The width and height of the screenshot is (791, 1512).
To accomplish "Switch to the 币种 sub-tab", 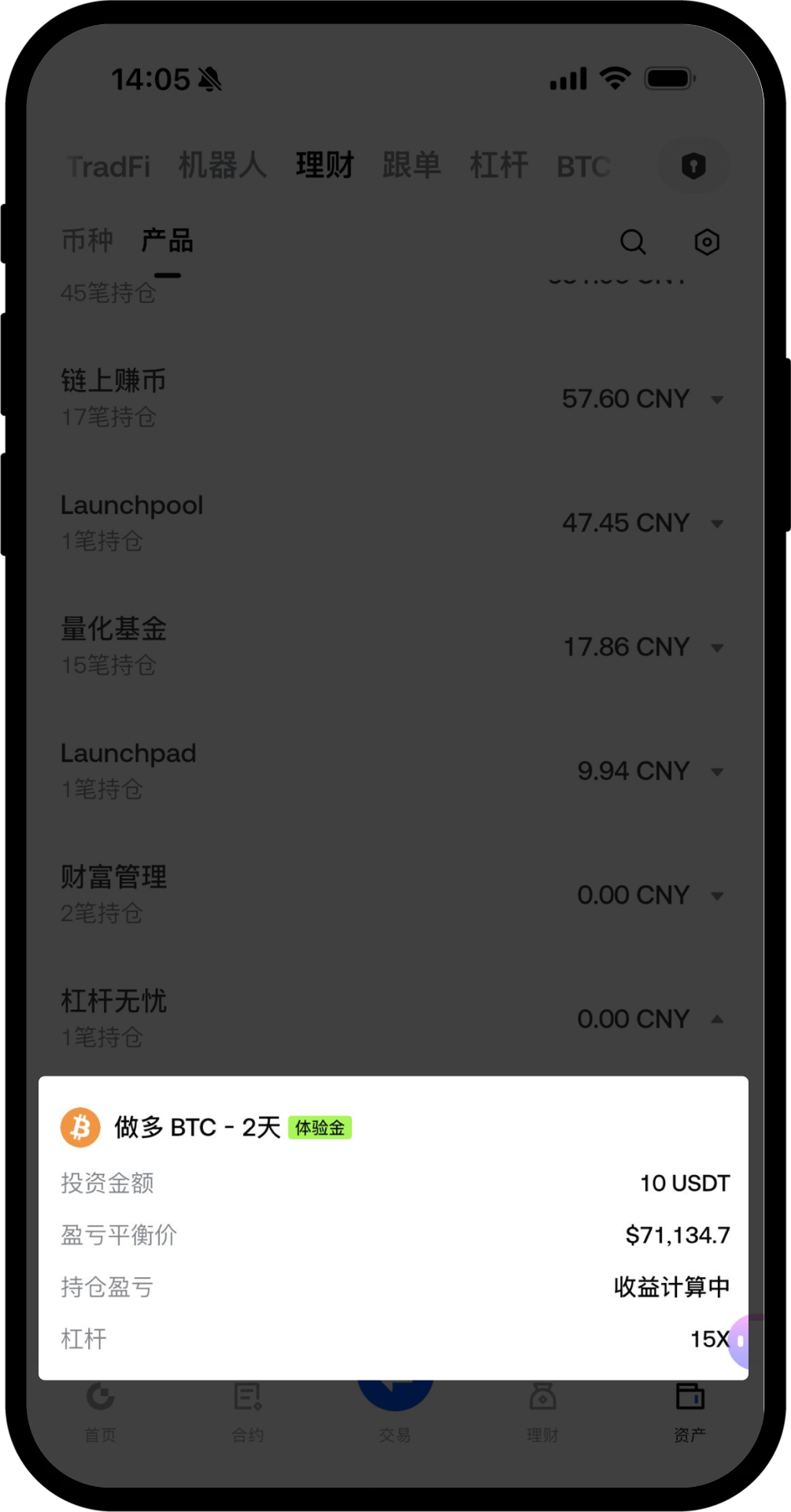I will (x=87, y=241).
